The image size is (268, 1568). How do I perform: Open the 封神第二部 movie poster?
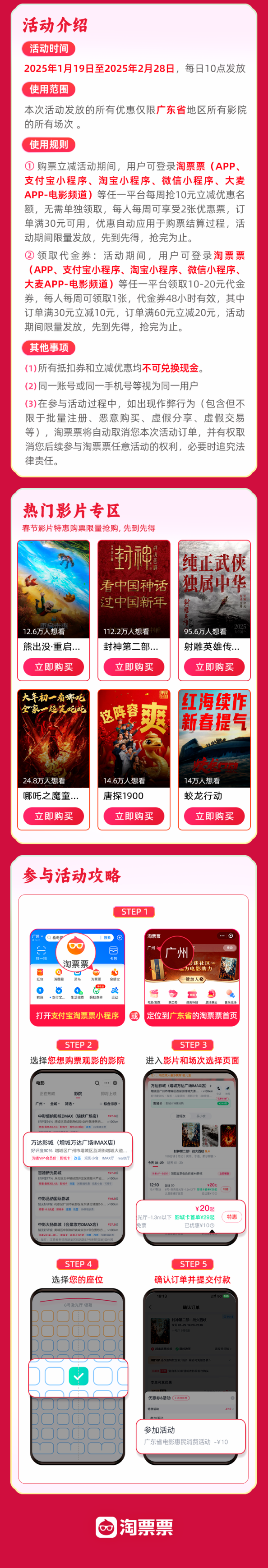click(x=134, y=589)
